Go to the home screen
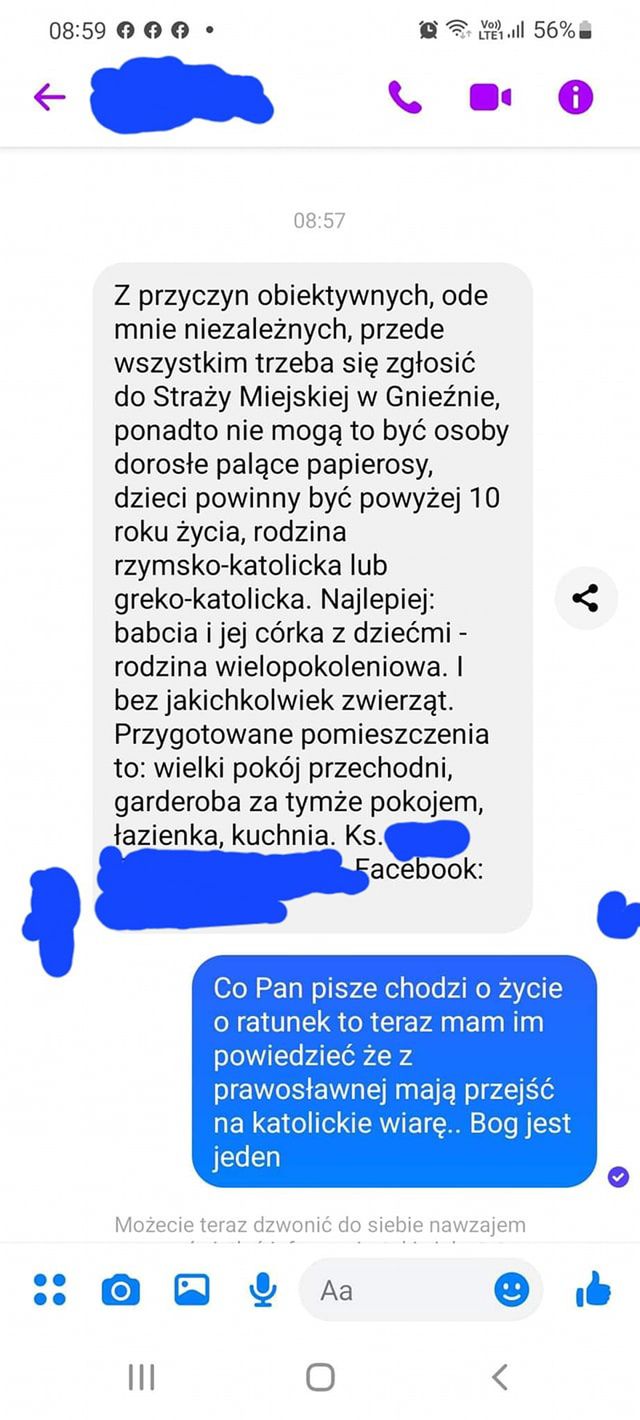This screenshot has width=640, height=1420. [320, 1377]
